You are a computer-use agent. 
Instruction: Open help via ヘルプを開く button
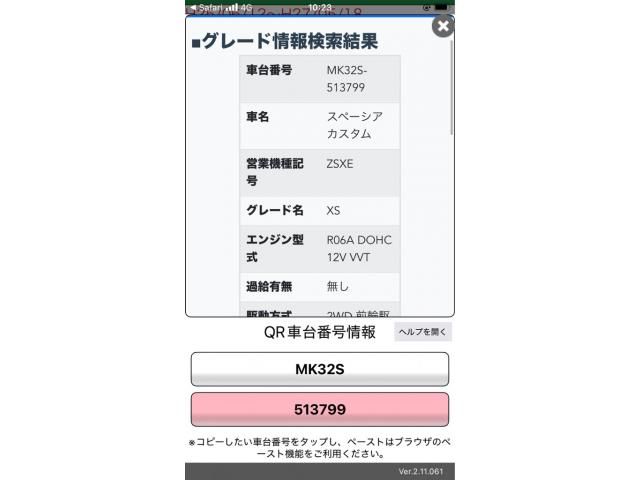423,332
